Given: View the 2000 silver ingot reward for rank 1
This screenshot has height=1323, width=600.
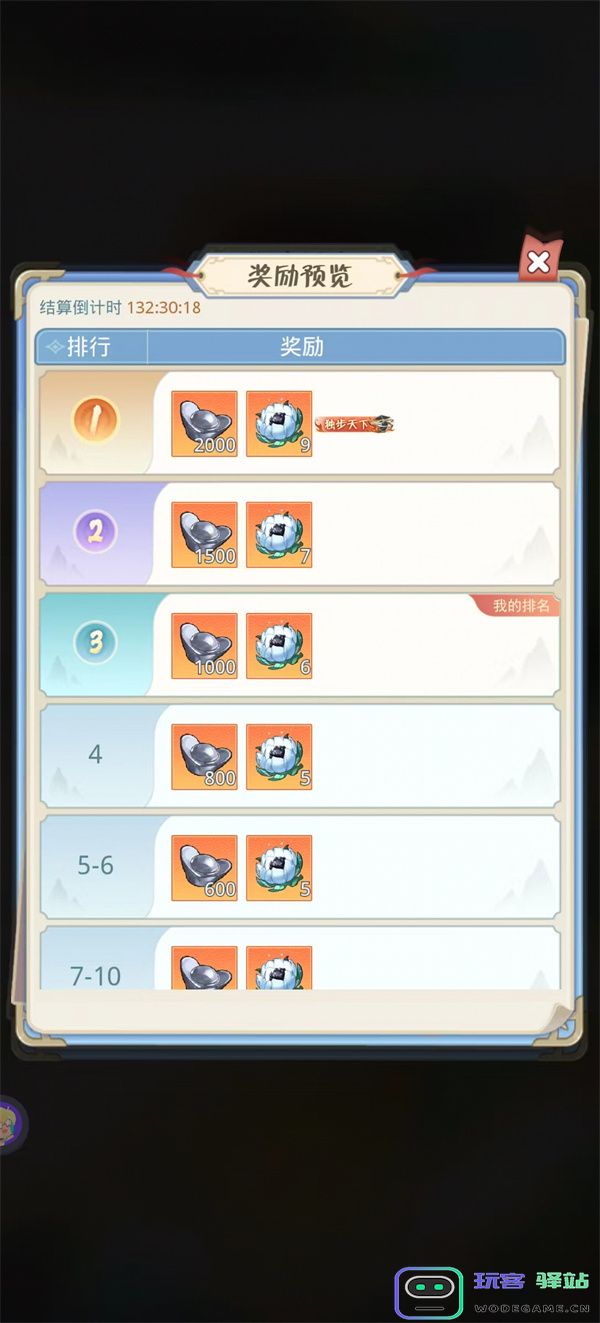Looking at the screenshot, I should (x=204, y=424).
